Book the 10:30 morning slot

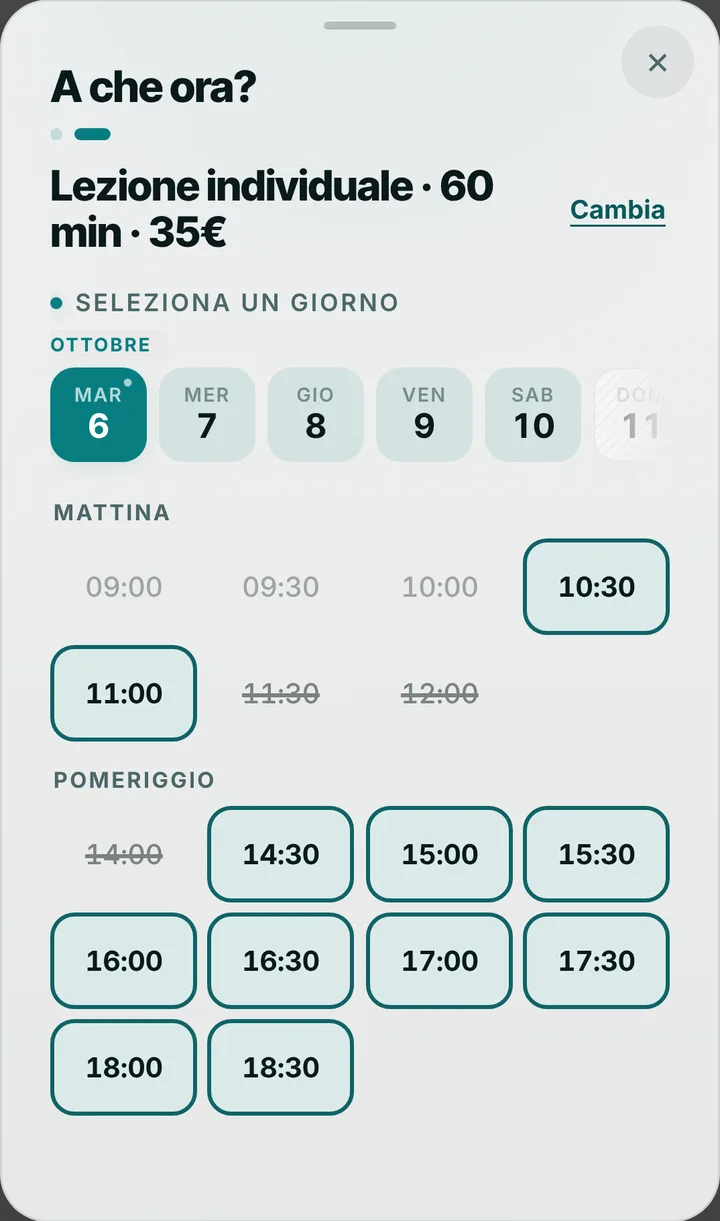596,587
